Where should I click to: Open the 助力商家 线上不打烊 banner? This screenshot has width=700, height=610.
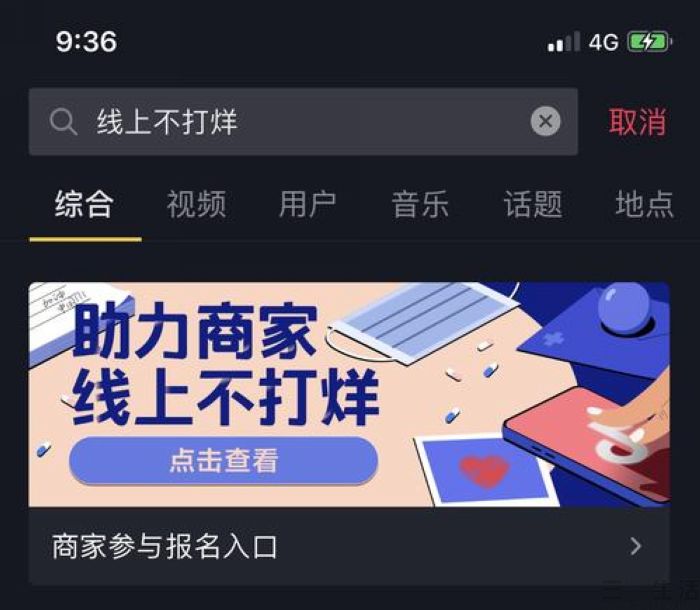click(348, 395)
